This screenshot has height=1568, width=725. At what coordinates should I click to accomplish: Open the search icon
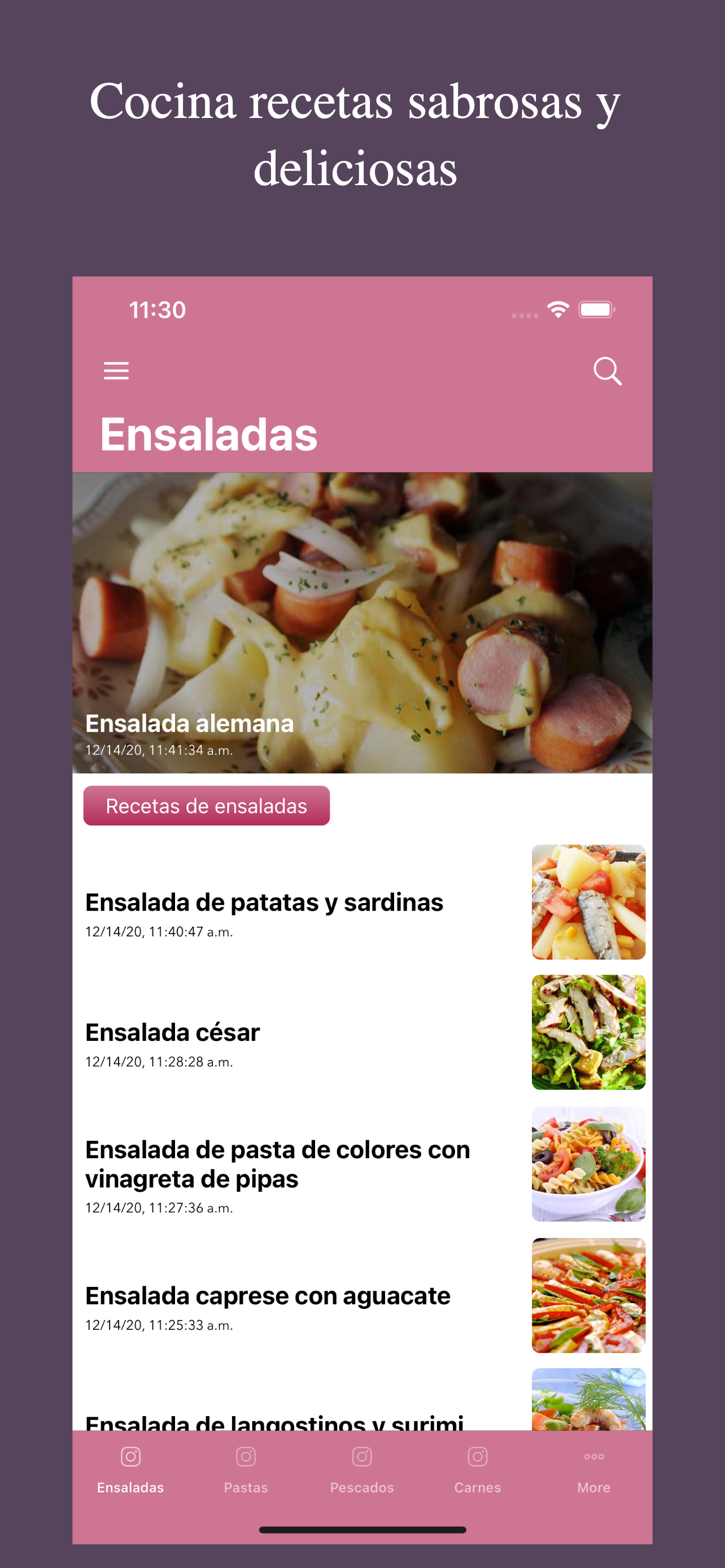(x=608, y=373)
